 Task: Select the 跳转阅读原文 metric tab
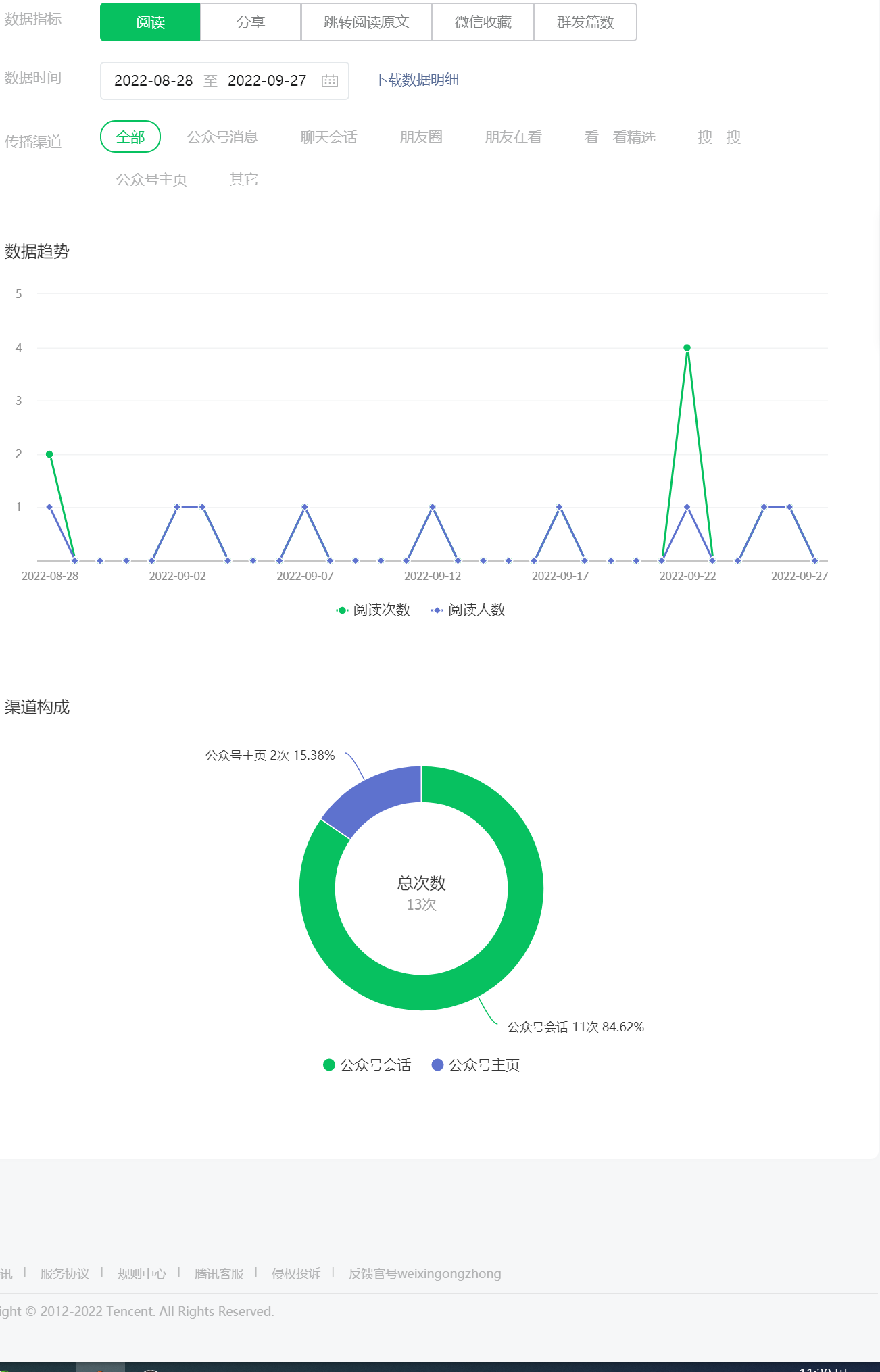[366, 22]
